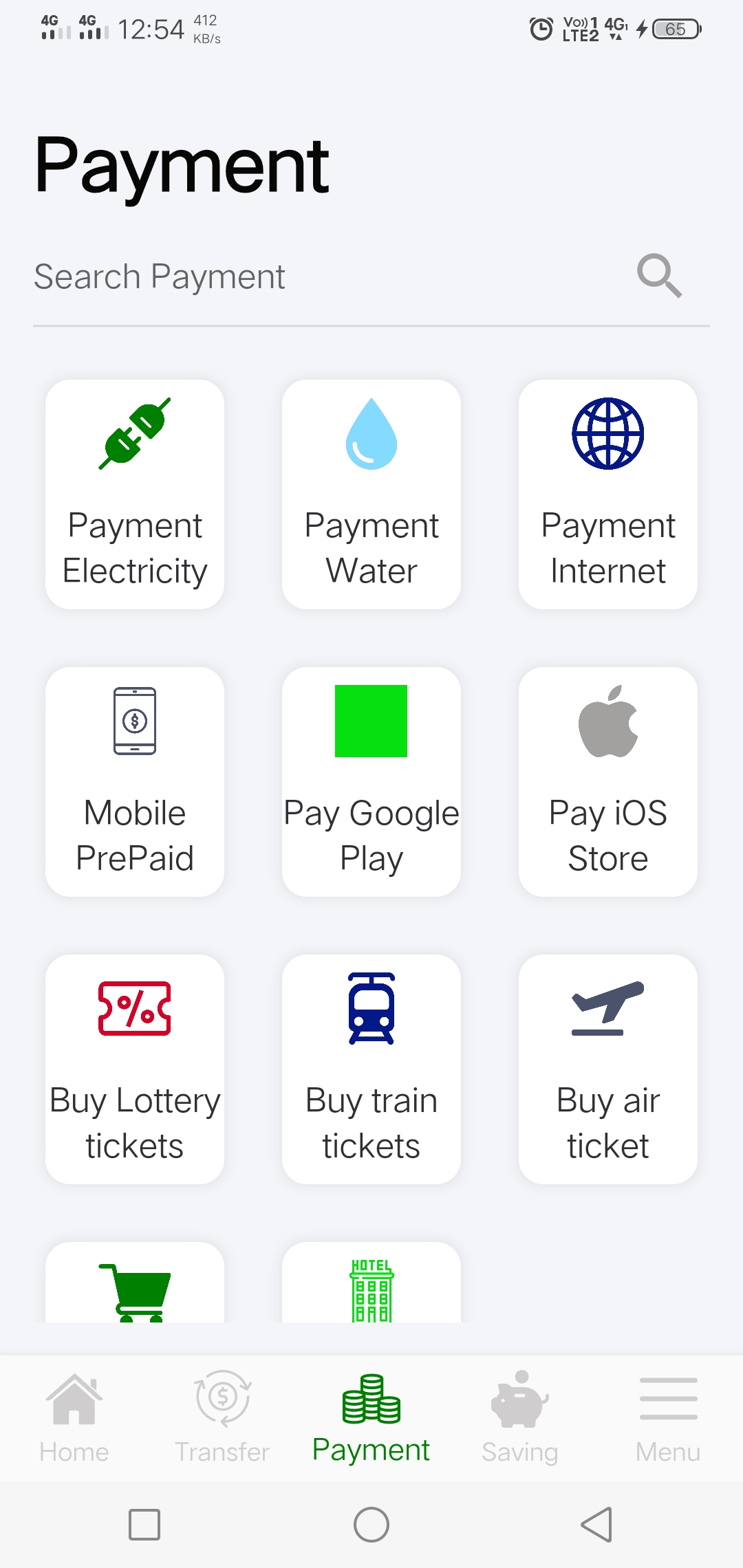
Task: Open Buy Lottery tickets
Action: point(135,1069)
